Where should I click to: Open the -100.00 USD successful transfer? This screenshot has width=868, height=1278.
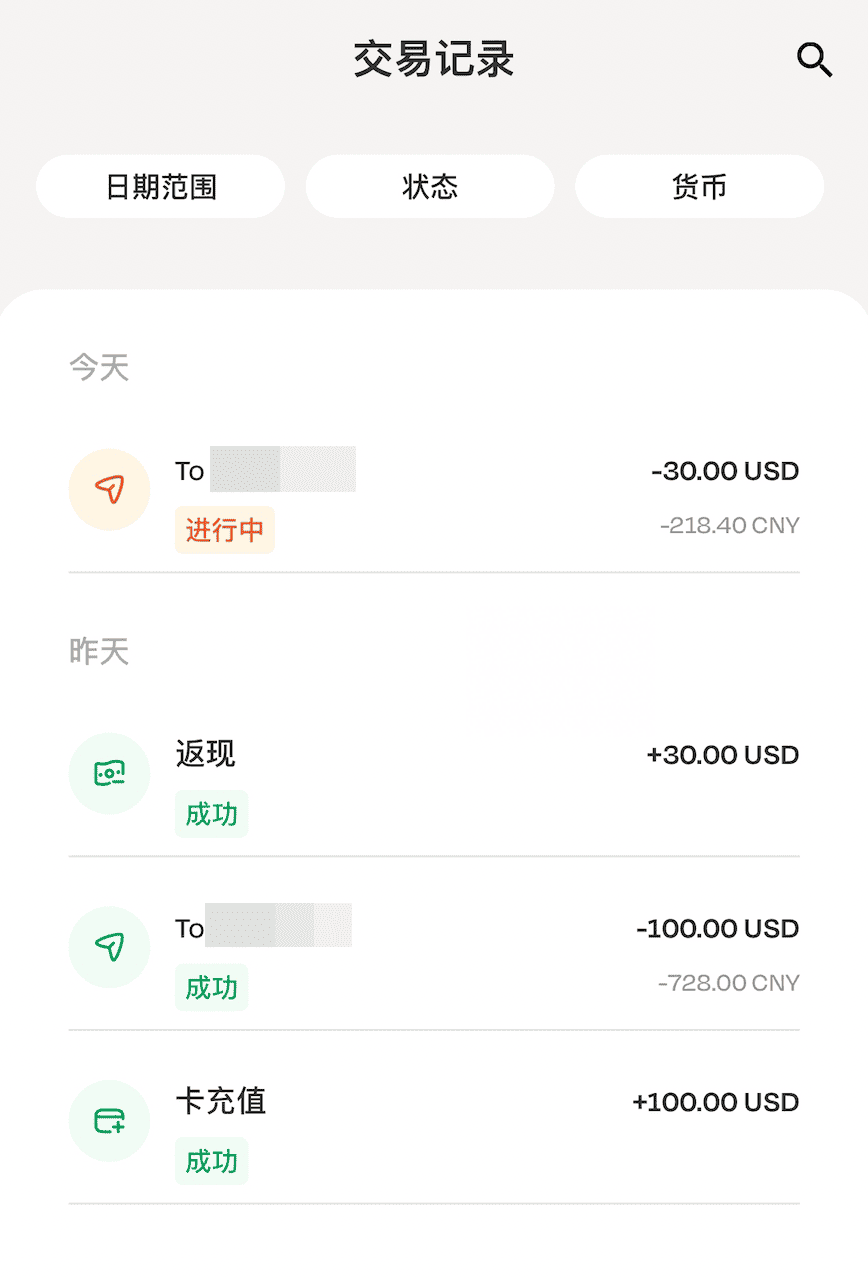click(x=434, y=955)
